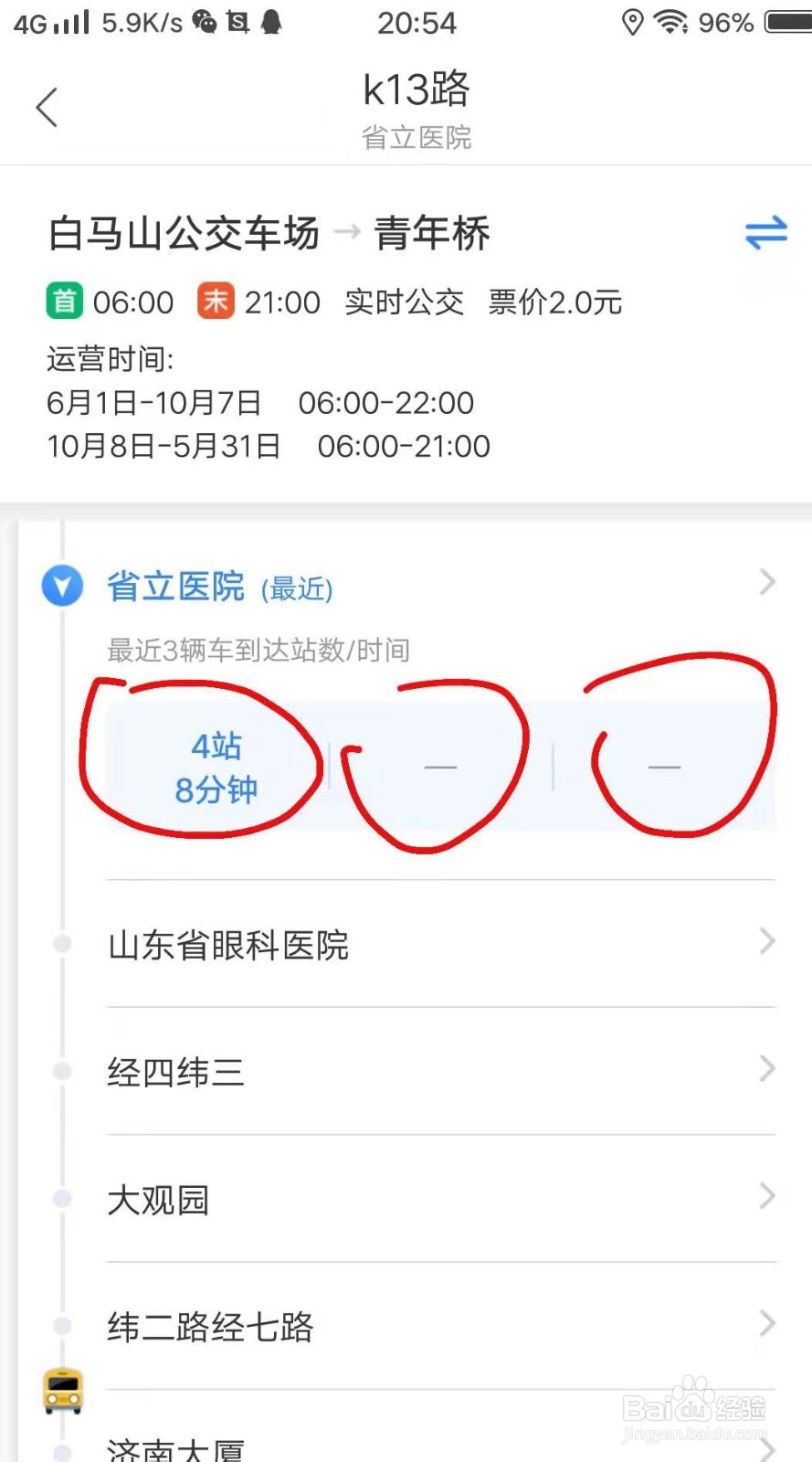Tap the swap direction arrows icon
812x1462 pixels.
(768, 234)
